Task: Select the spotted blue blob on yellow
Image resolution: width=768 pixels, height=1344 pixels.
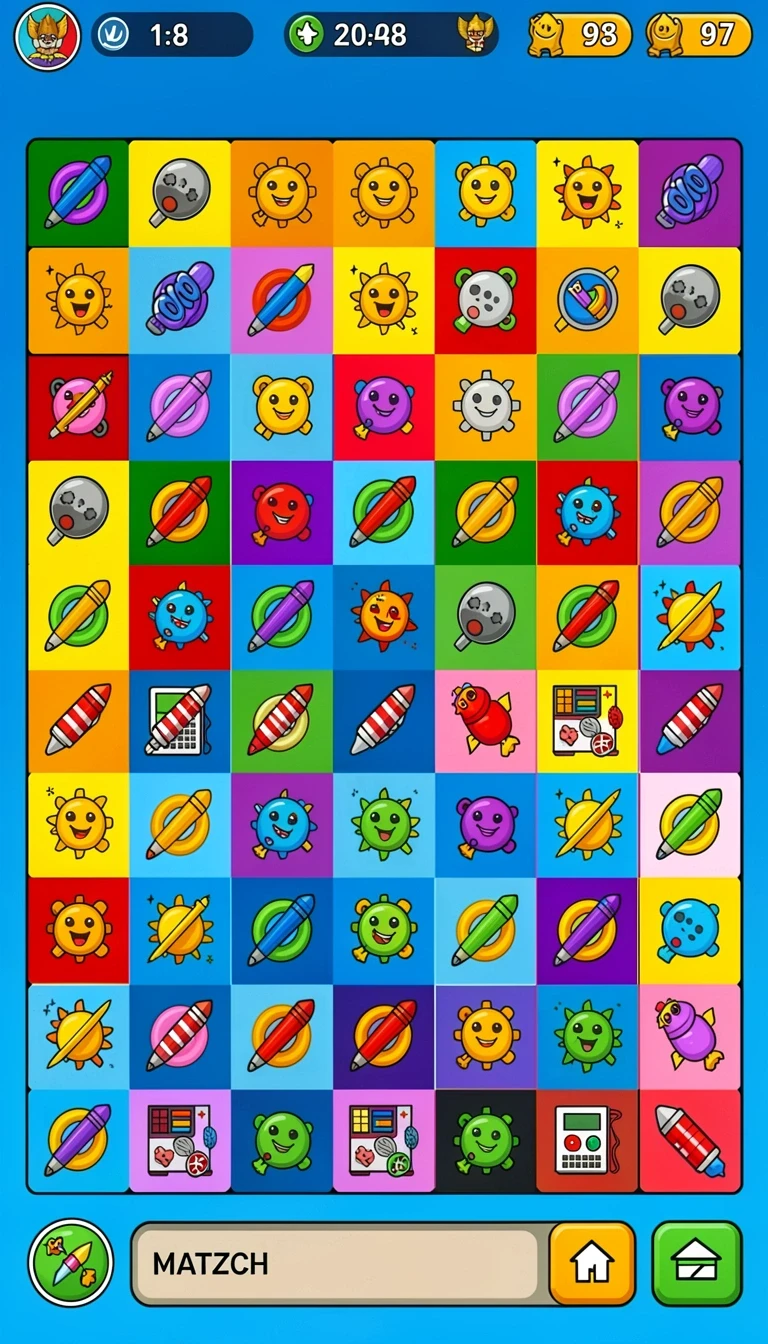Action: pos(690,928)
